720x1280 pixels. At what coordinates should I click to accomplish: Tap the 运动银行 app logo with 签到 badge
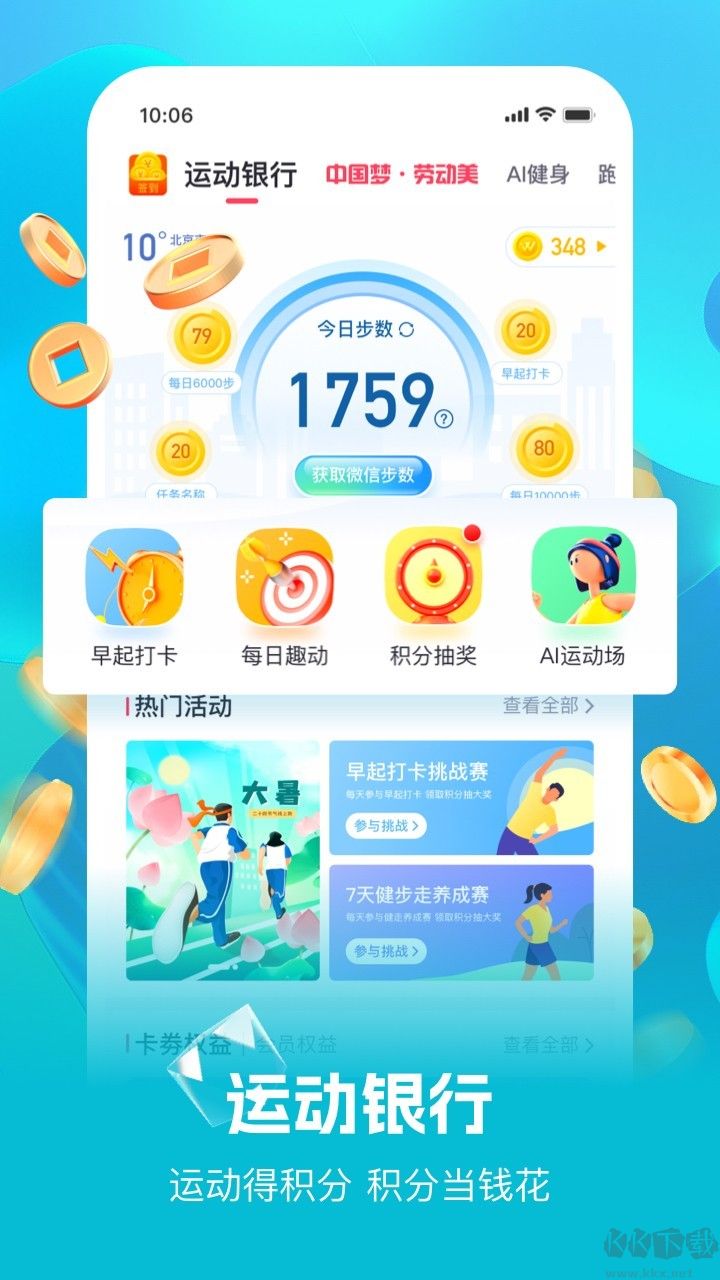pos(145,173)
